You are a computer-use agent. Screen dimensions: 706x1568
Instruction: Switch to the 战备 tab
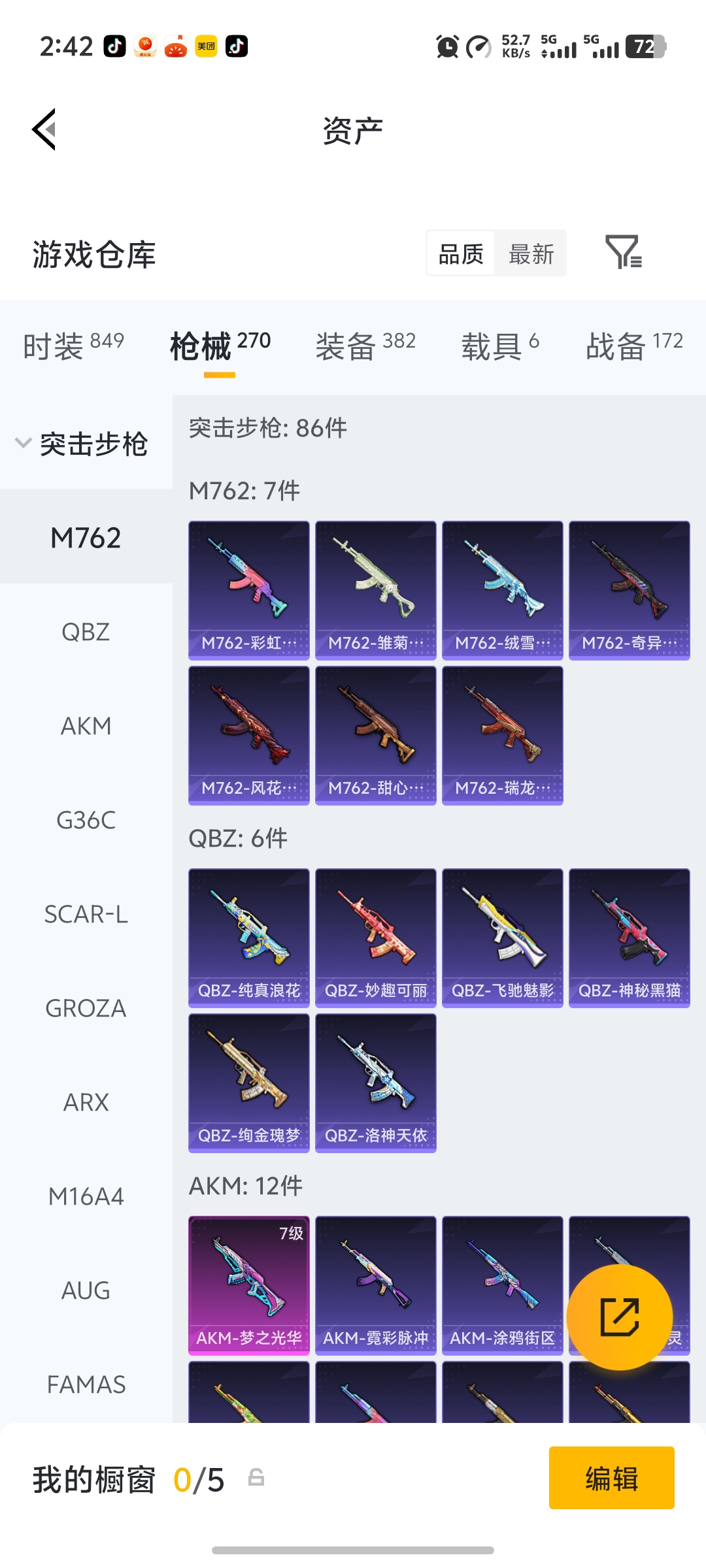[x=633, y=345]
